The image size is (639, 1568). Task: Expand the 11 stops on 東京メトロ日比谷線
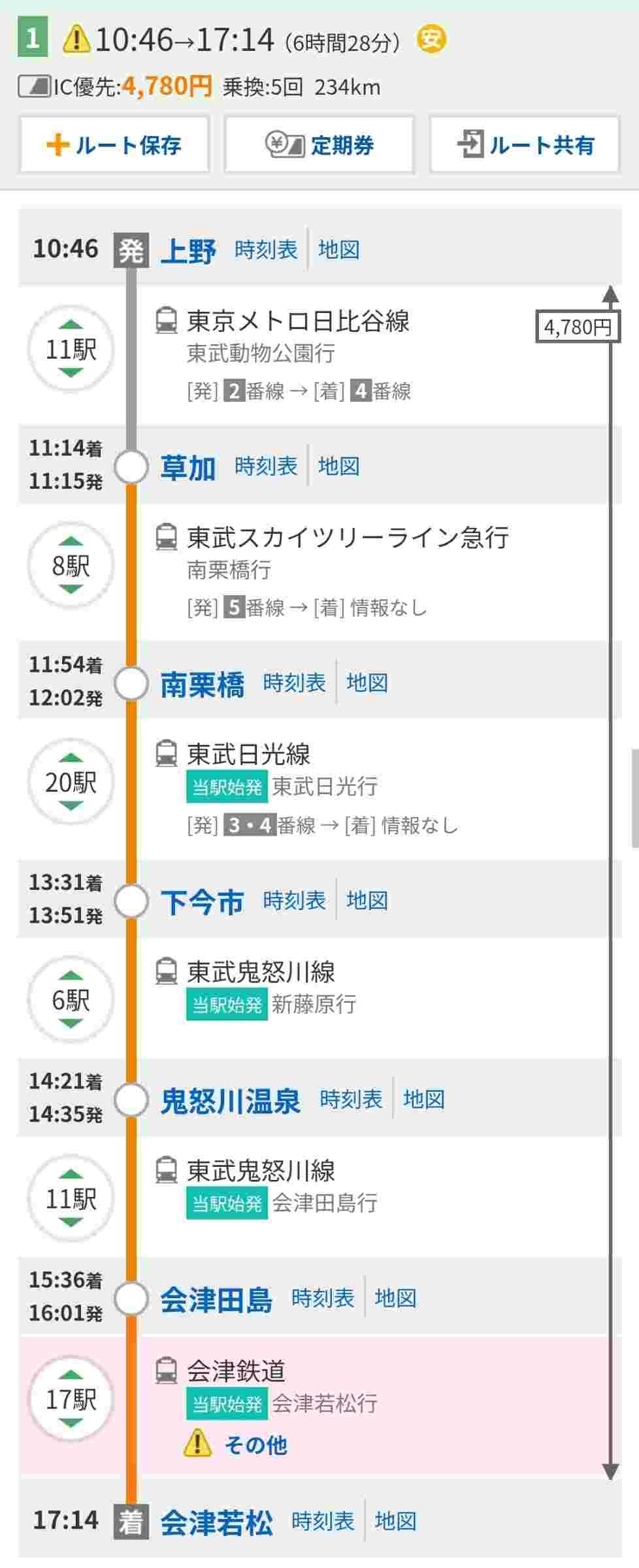71,349
